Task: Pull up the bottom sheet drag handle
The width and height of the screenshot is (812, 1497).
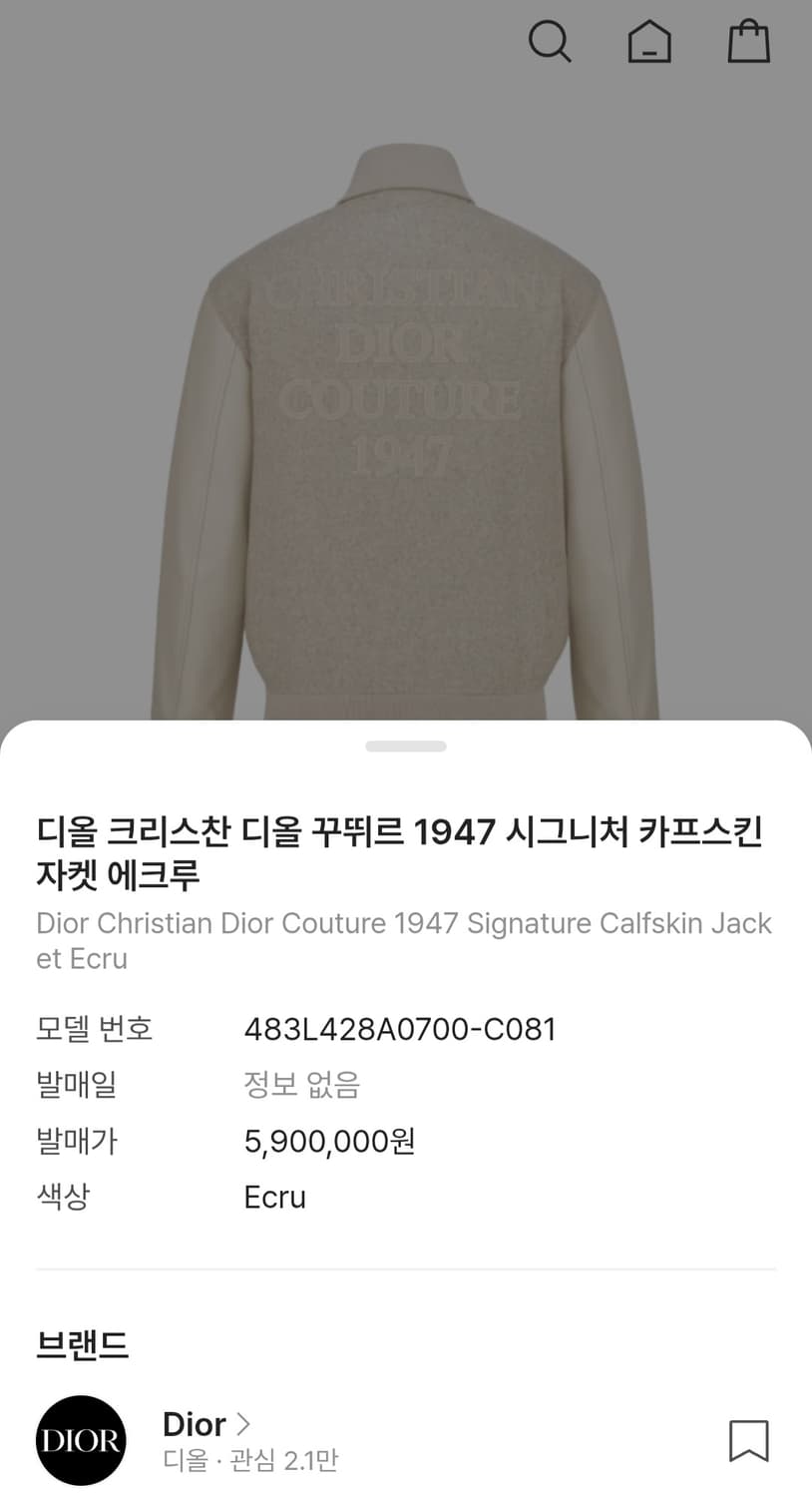Action: click(406, 746)
